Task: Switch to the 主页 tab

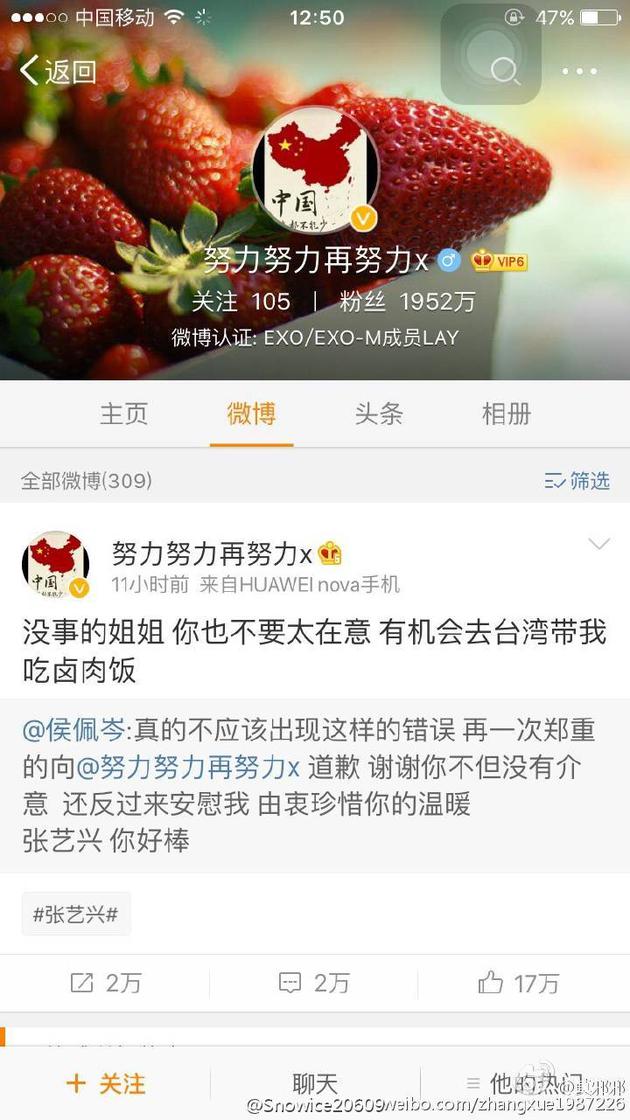Action: point(124,414)
